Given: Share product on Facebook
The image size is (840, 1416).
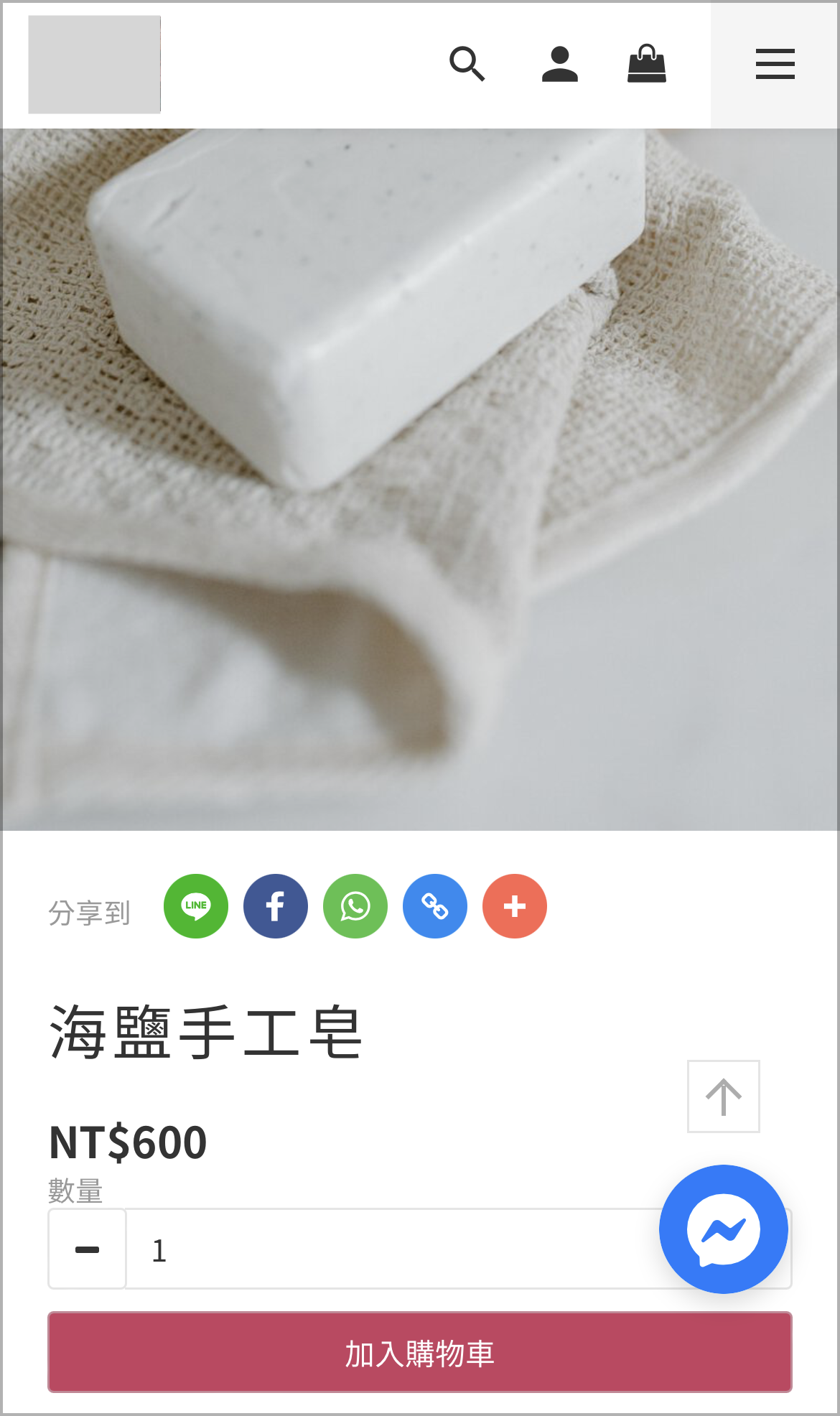Looking at the screenshot, I should (x=276, y=906).
